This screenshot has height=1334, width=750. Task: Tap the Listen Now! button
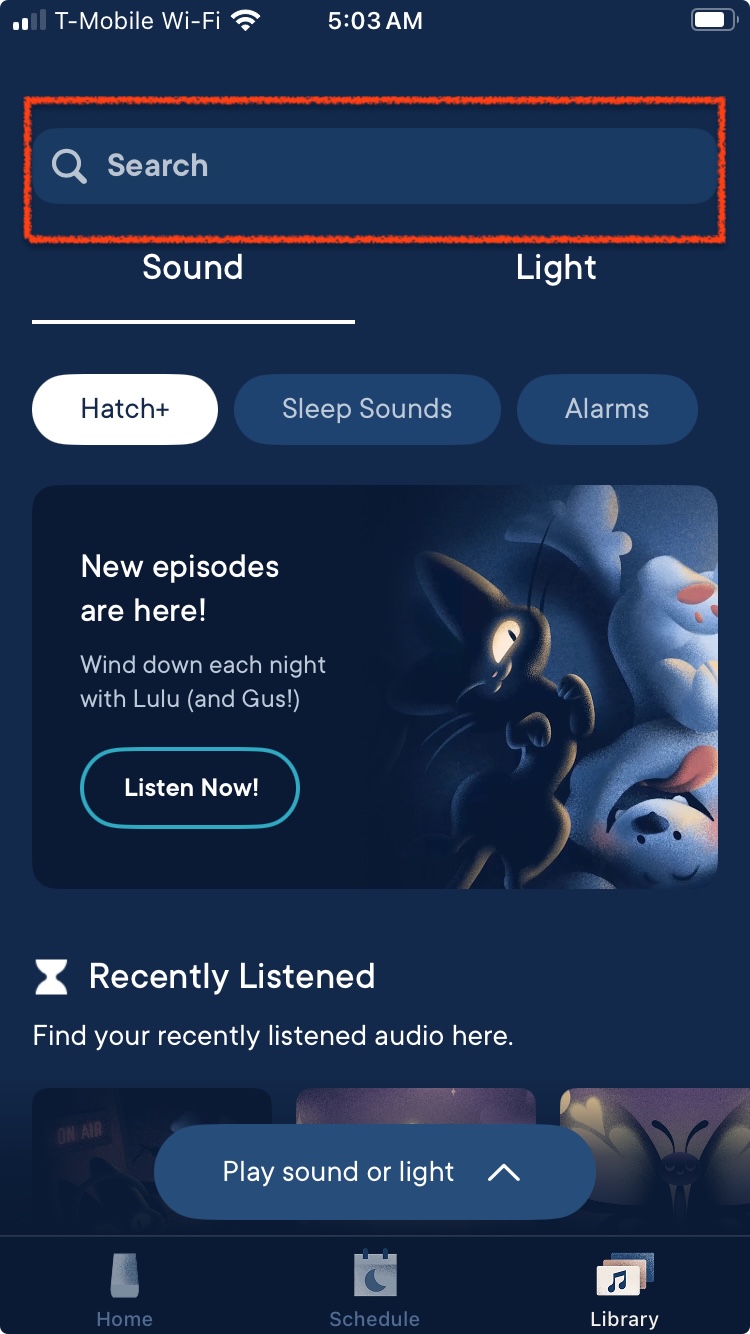coord(190,788)
